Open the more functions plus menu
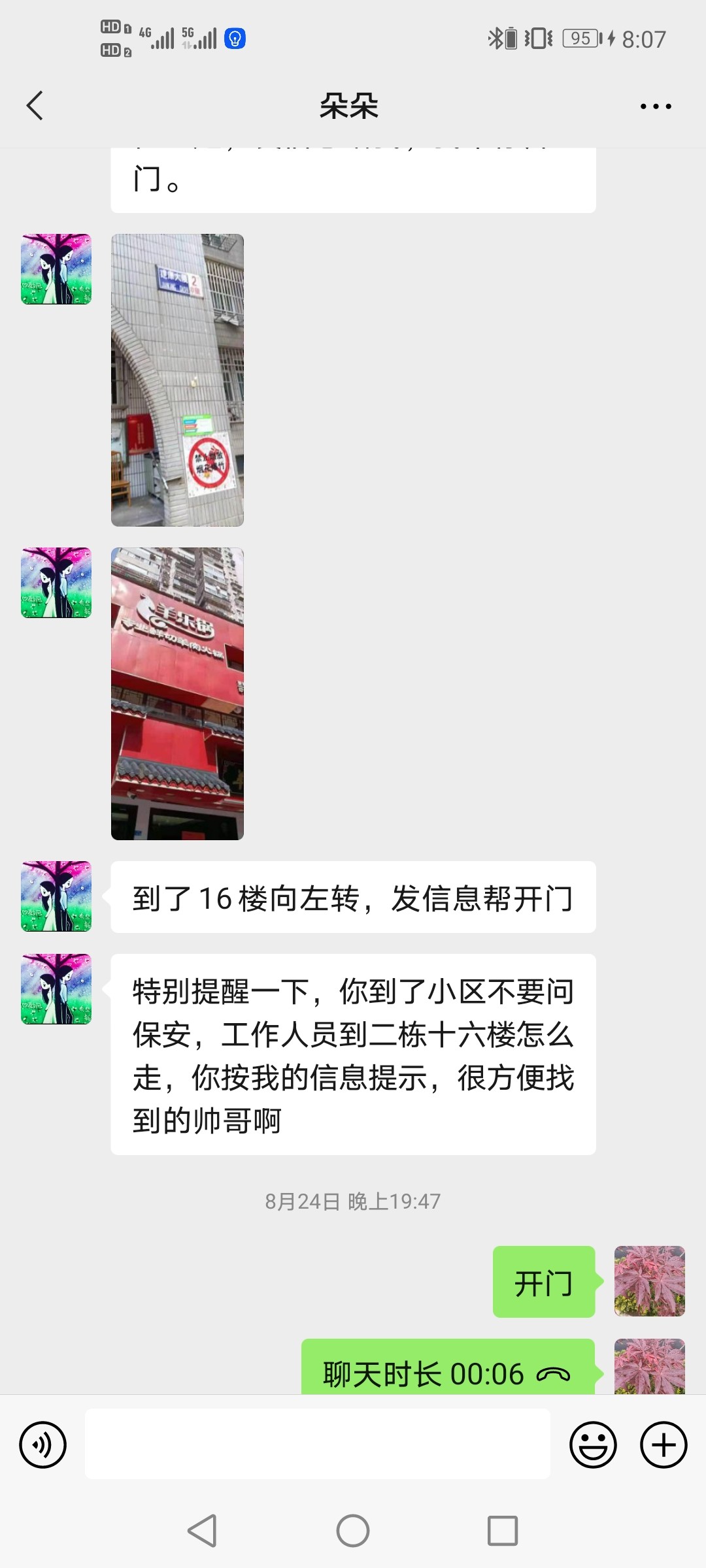 click(662, 1445)
